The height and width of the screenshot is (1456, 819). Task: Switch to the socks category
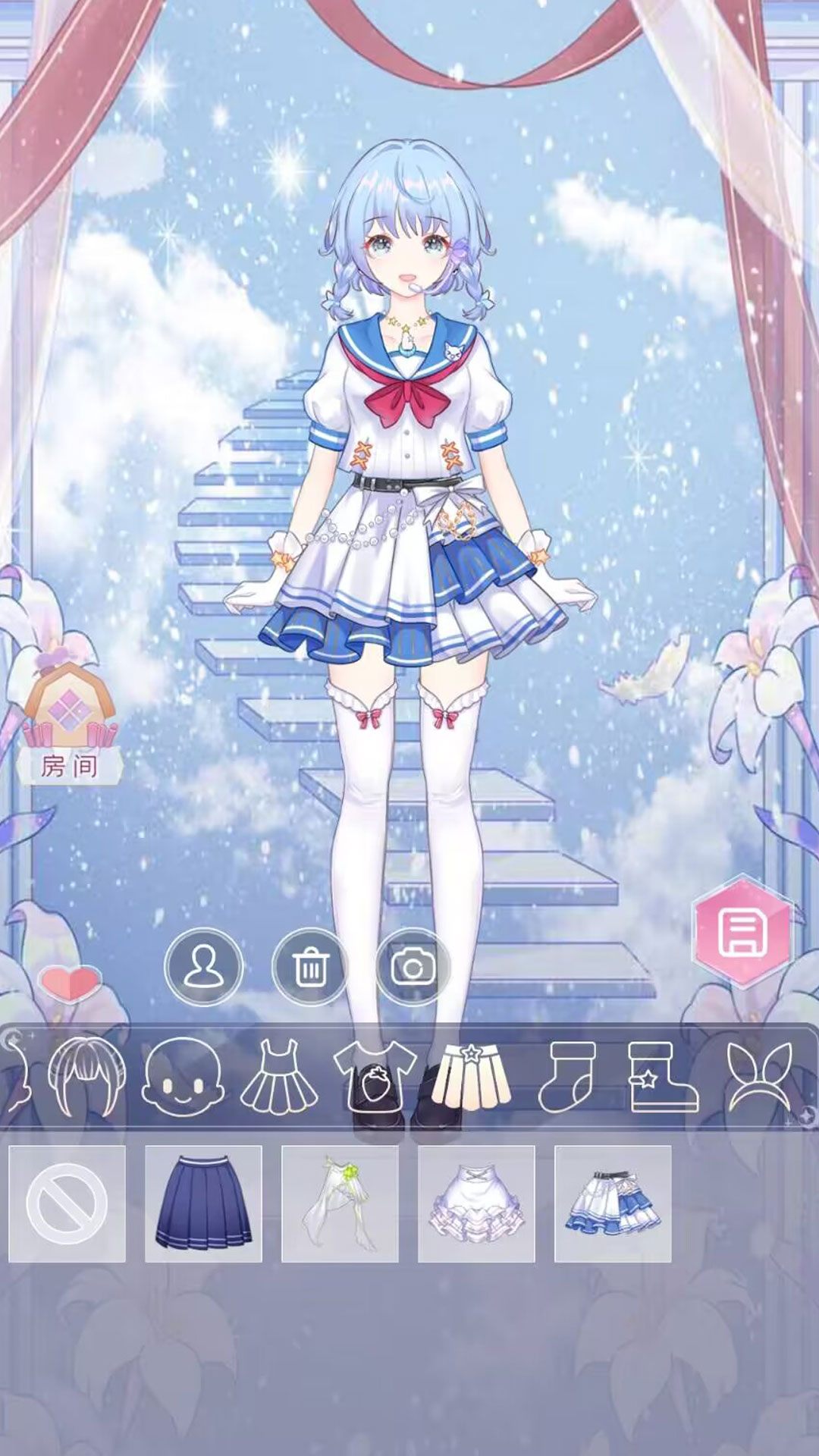[x=567, y=1077]
